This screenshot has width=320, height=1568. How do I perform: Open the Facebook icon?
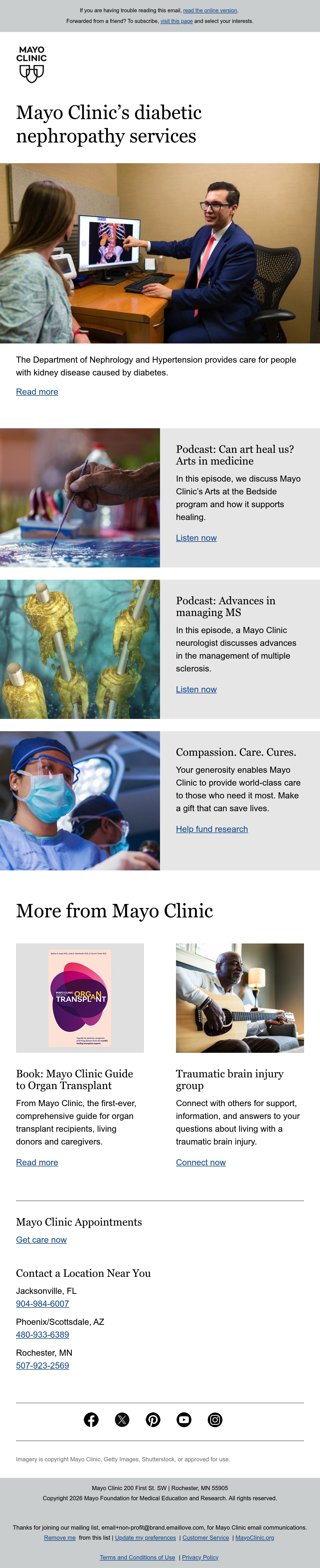pos(91,1420)
